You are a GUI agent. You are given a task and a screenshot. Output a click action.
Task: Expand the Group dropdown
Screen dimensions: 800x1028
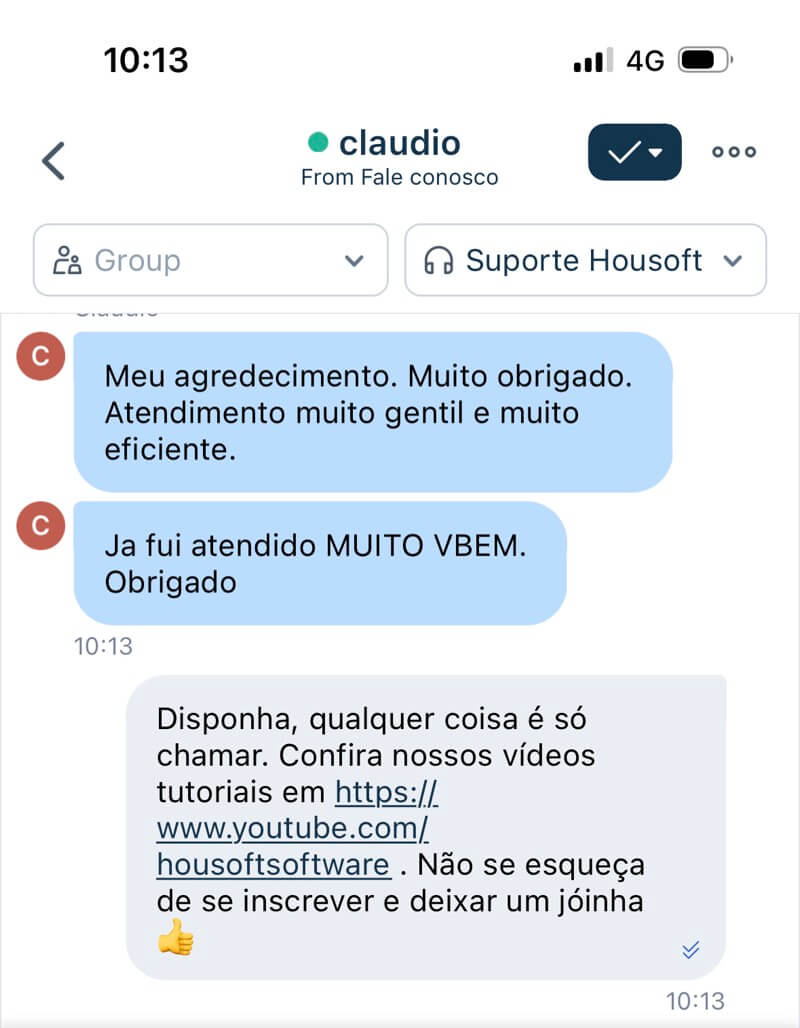(x=210, y=261)
